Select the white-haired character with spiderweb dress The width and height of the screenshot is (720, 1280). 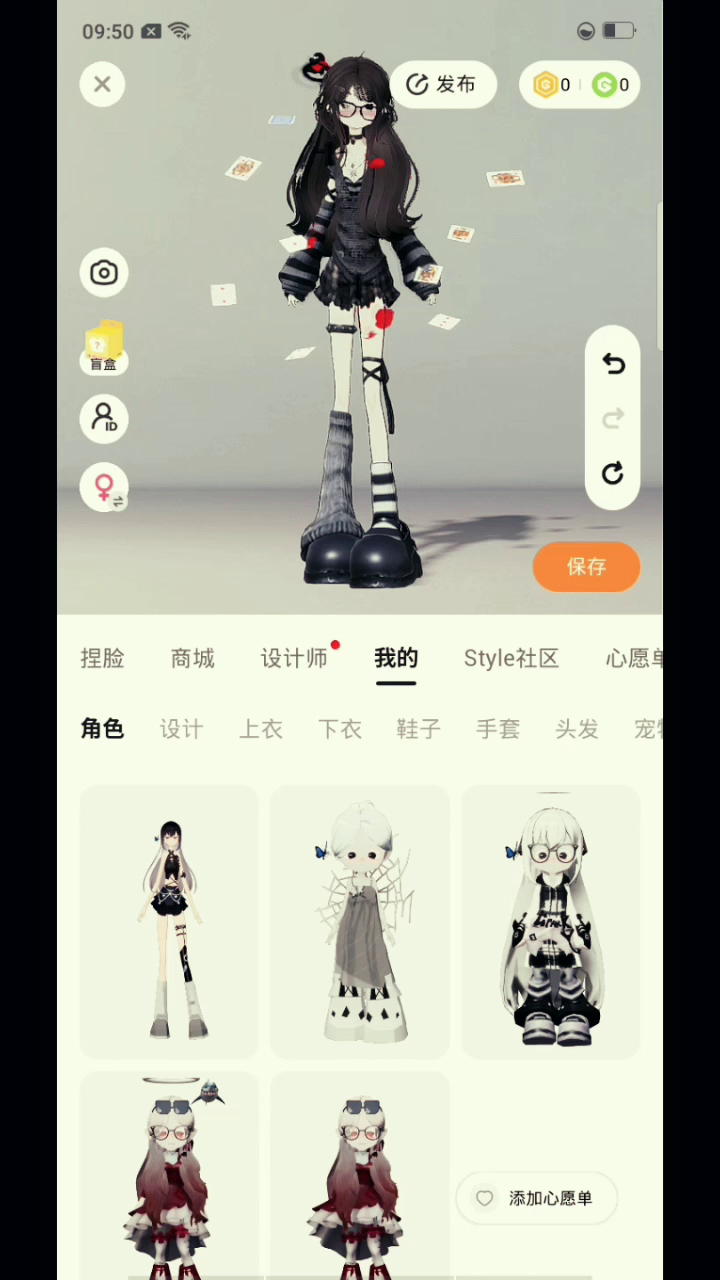pyautogui.click(x=360, y=922)
